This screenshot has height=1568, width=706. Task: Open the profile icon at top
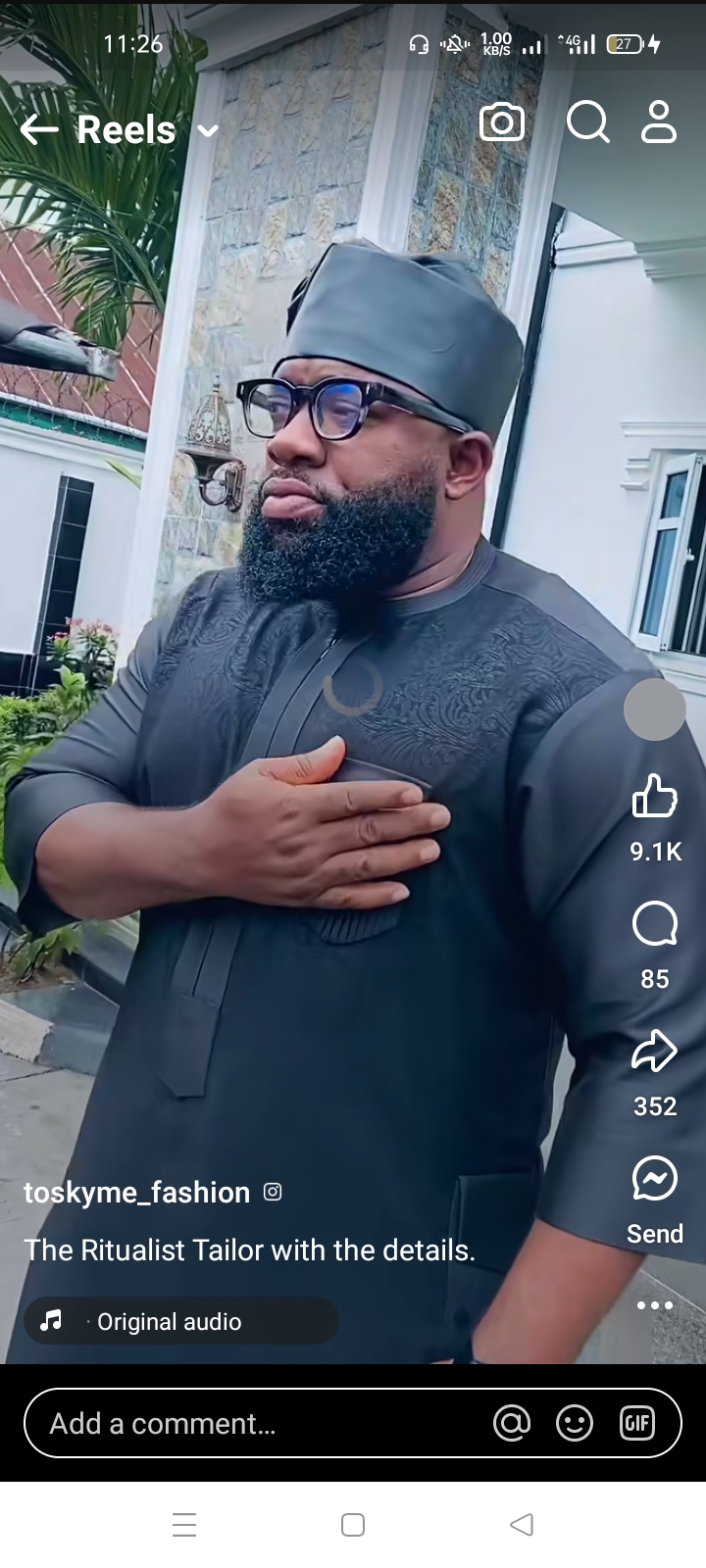[x=659, y=123]
